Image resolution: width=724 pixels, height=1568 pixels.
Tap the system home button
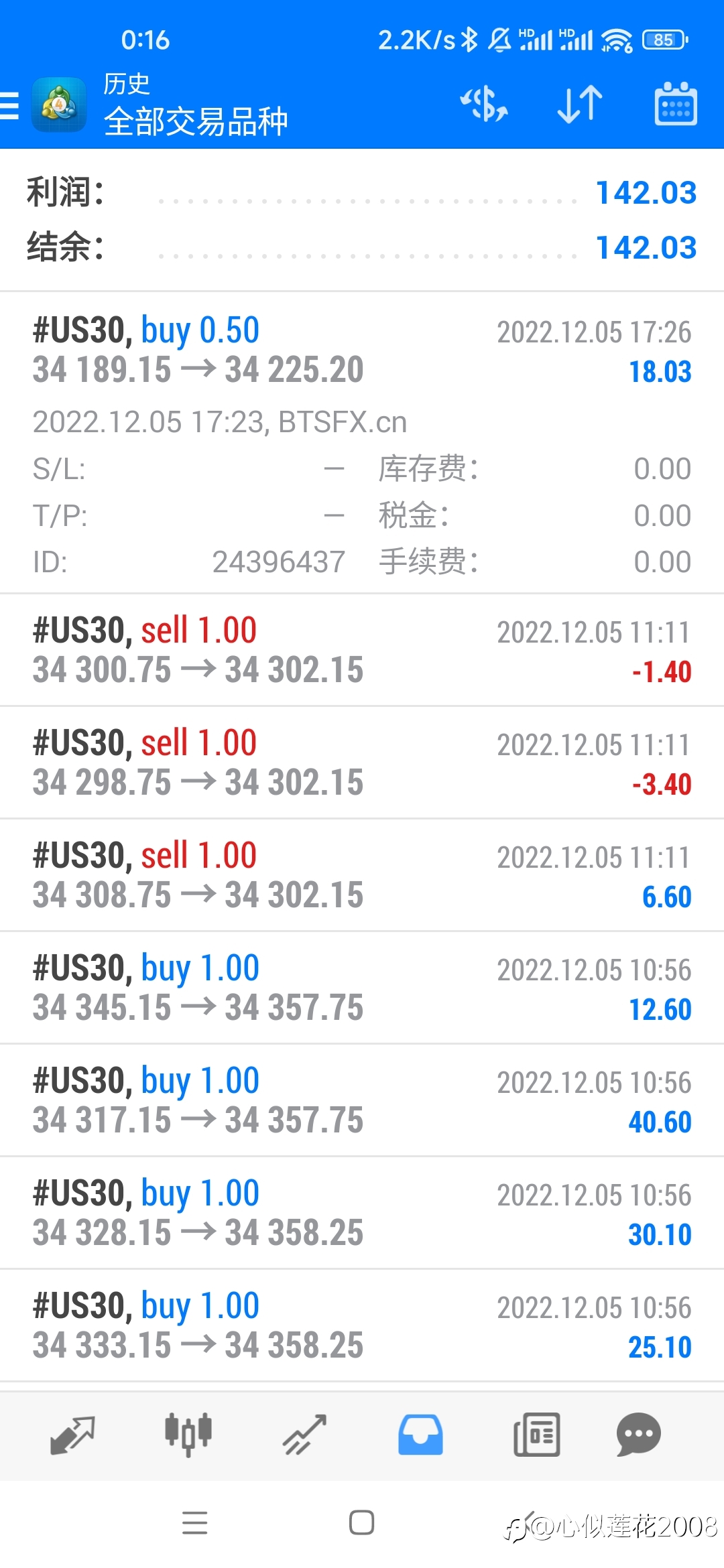[362, 1522]
